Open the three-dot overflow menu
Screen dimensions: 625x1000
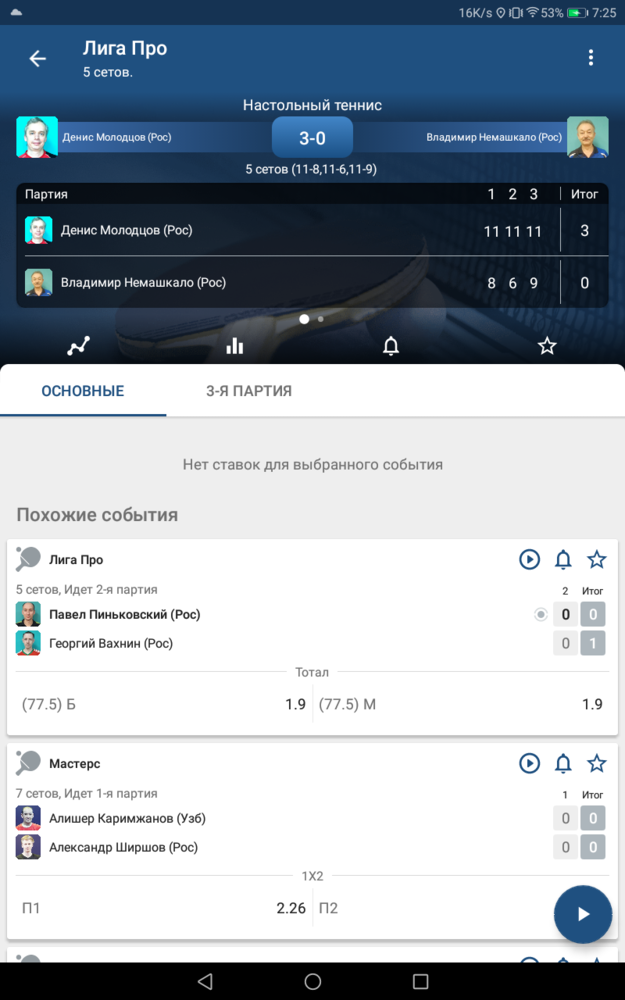coord(591,58)
